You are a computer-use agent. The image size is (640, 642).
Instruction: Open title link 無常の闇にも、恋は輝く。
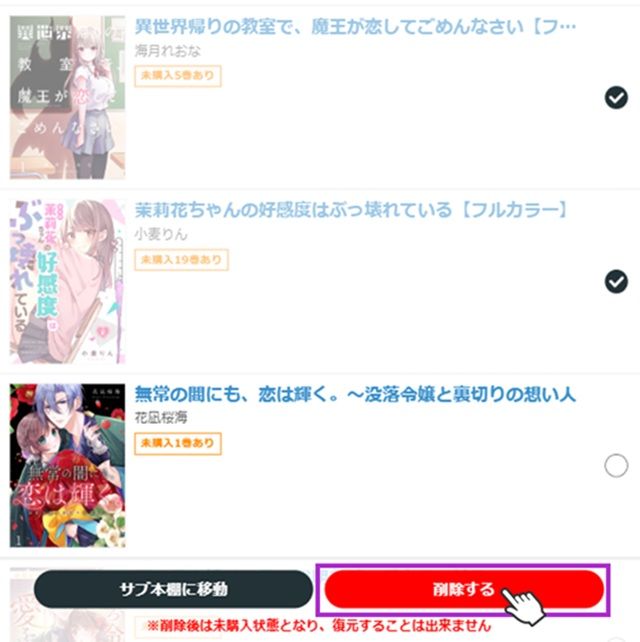tap(355, 395)
